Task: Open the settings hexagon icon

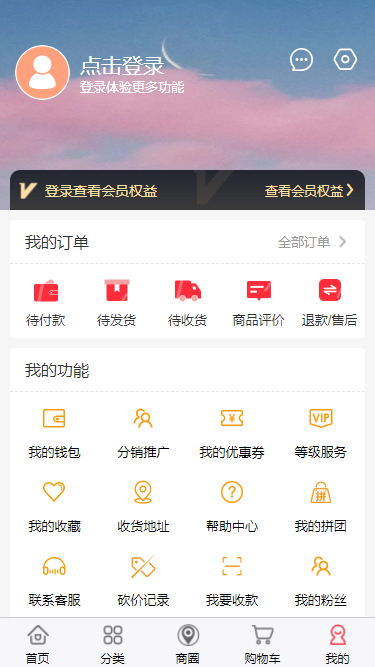Action: coord(345,60)
